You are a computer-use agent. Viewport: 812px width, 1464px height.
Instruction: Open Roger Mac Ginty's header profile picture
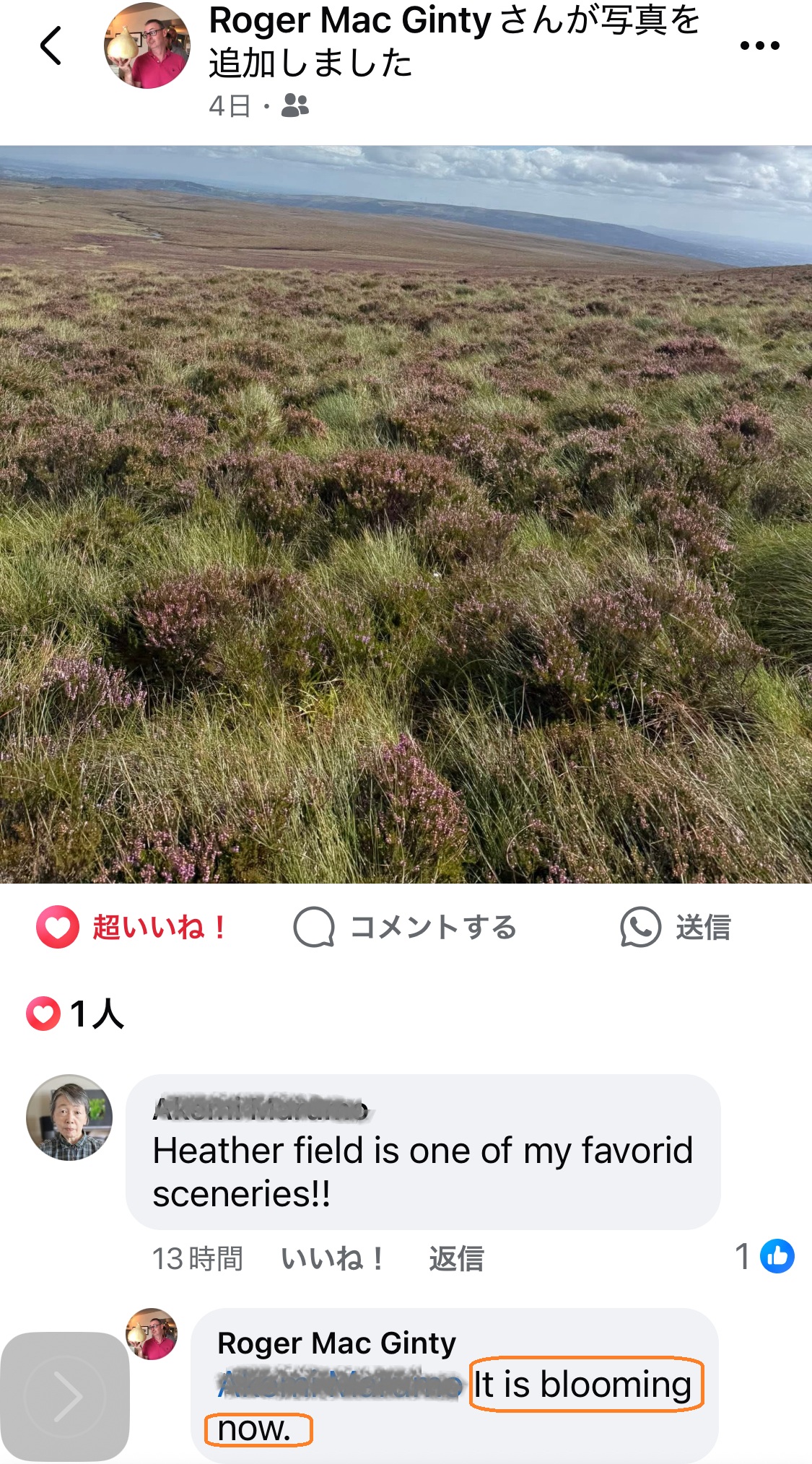[x=147, y=45]
